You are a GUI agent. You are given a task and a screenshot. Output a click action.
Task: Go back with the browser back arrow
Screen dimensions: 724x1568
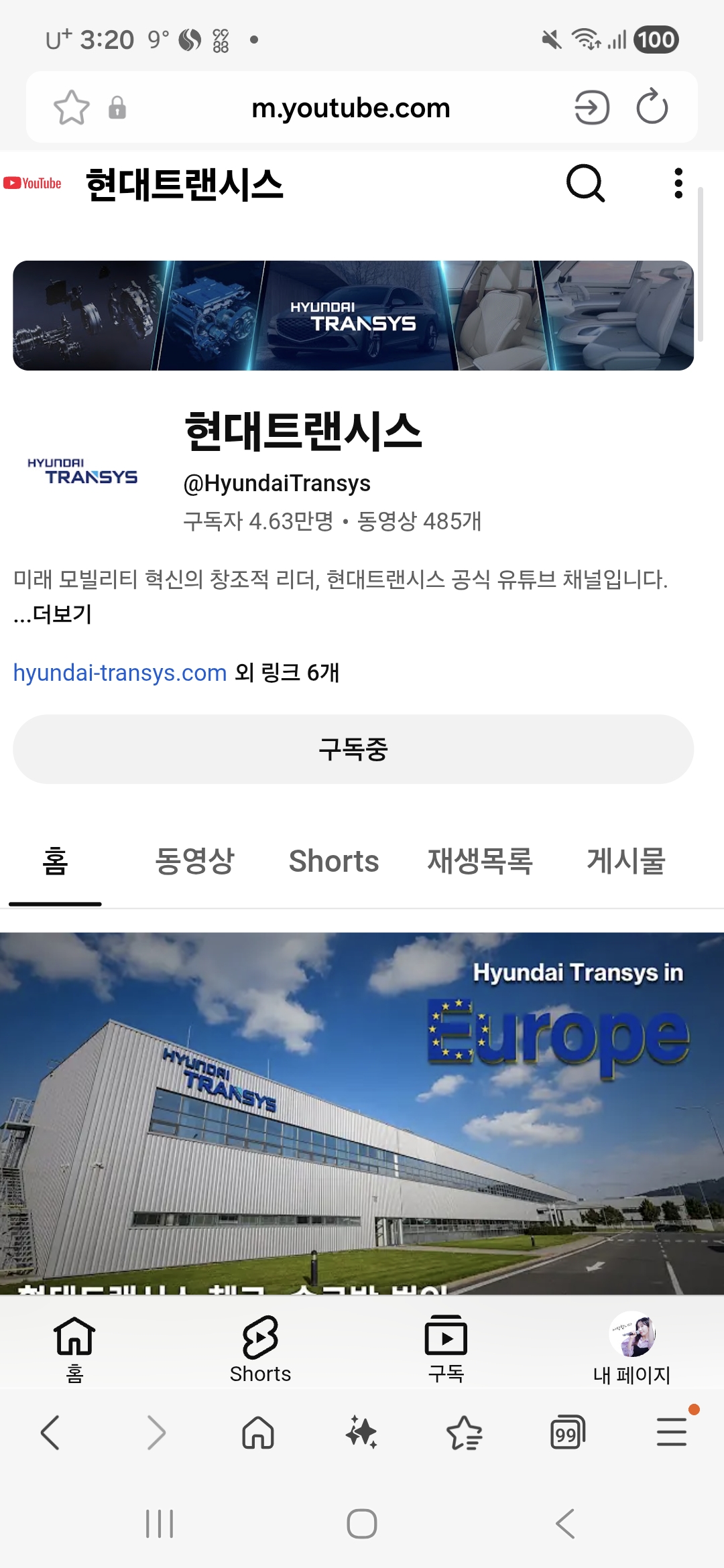[x=50, y=1433]
